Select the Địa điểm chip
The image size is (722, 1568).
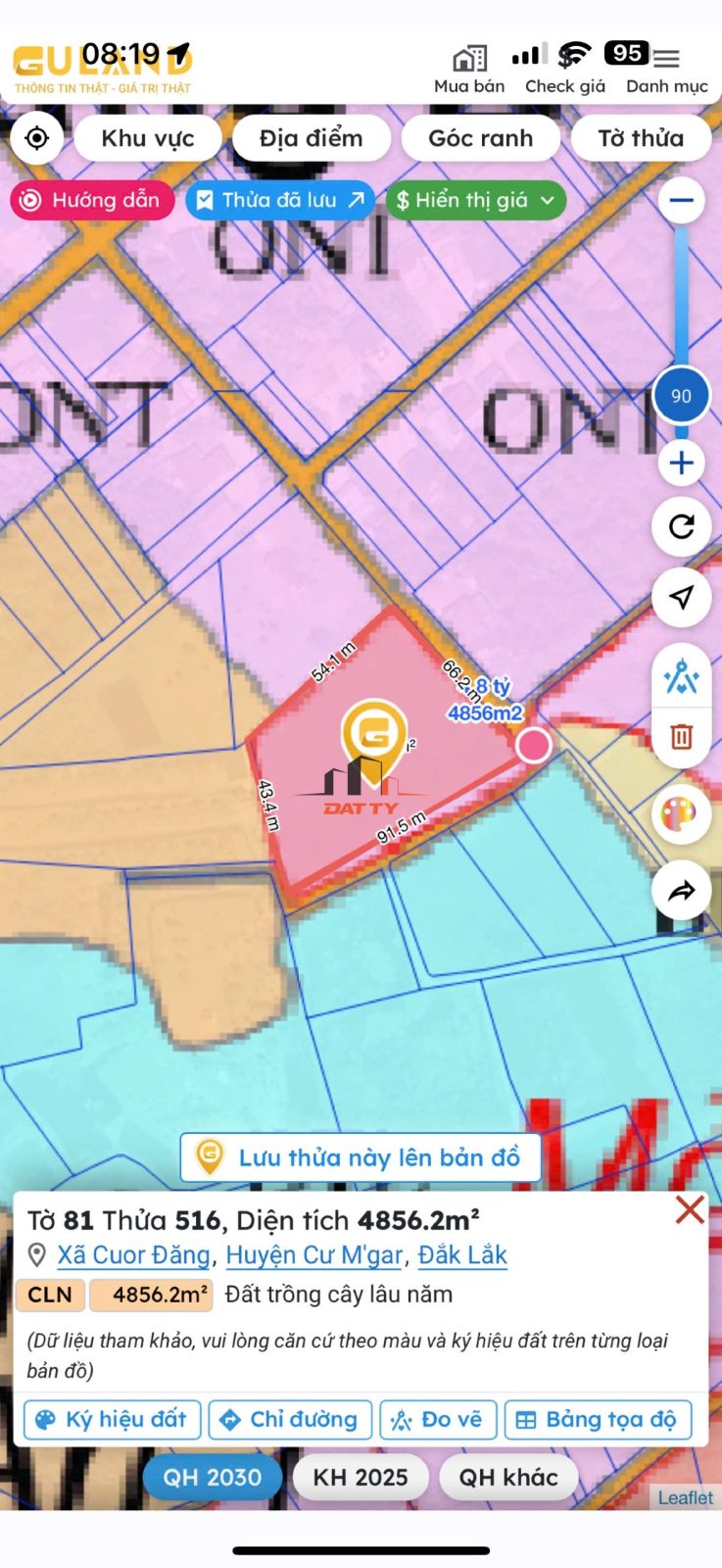point(311,138)
